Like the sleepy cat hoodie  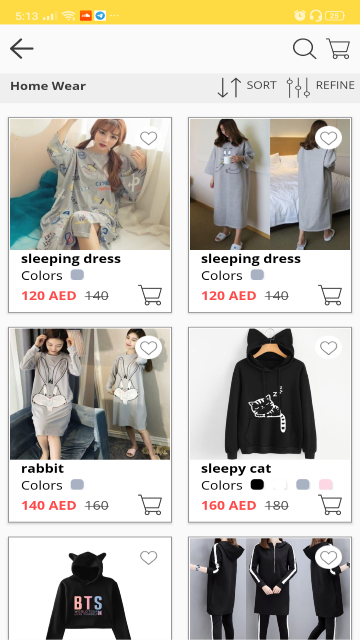329,348
